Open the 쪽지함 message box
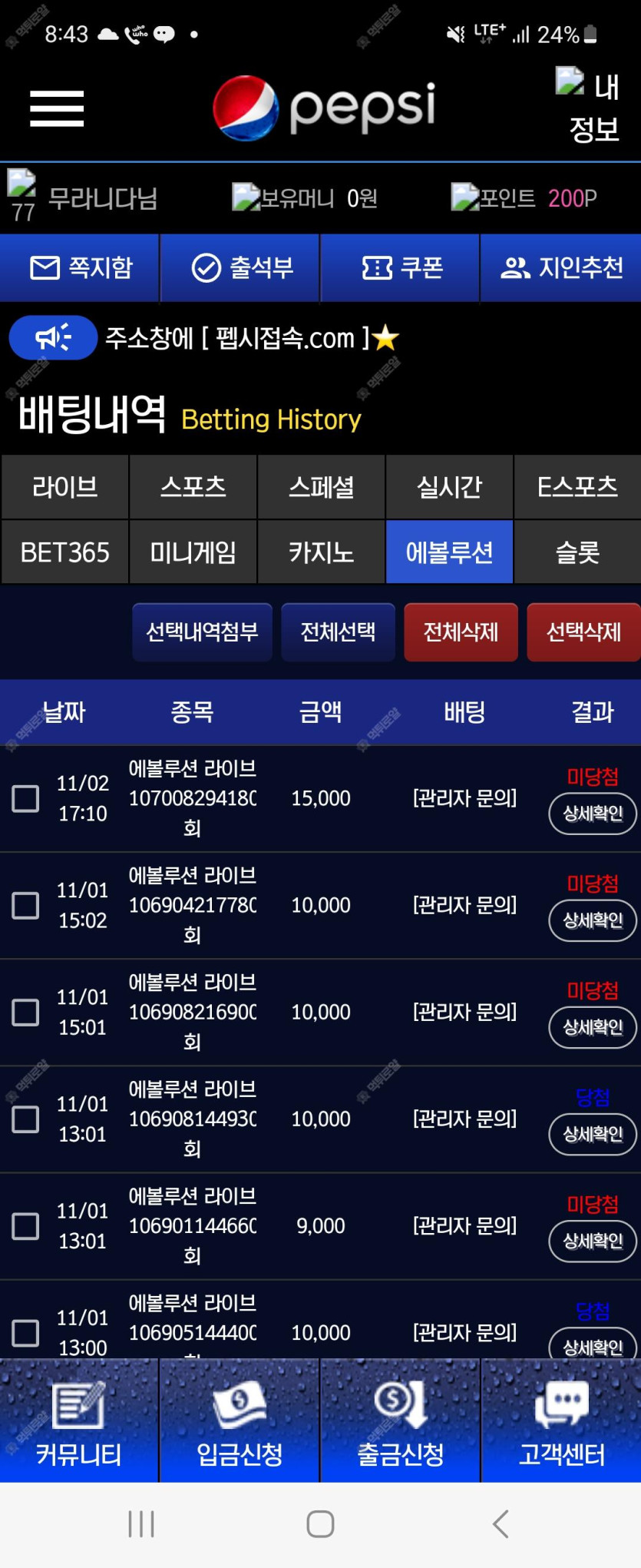The height and width of the screenshot is (1568, 641). 80,267
